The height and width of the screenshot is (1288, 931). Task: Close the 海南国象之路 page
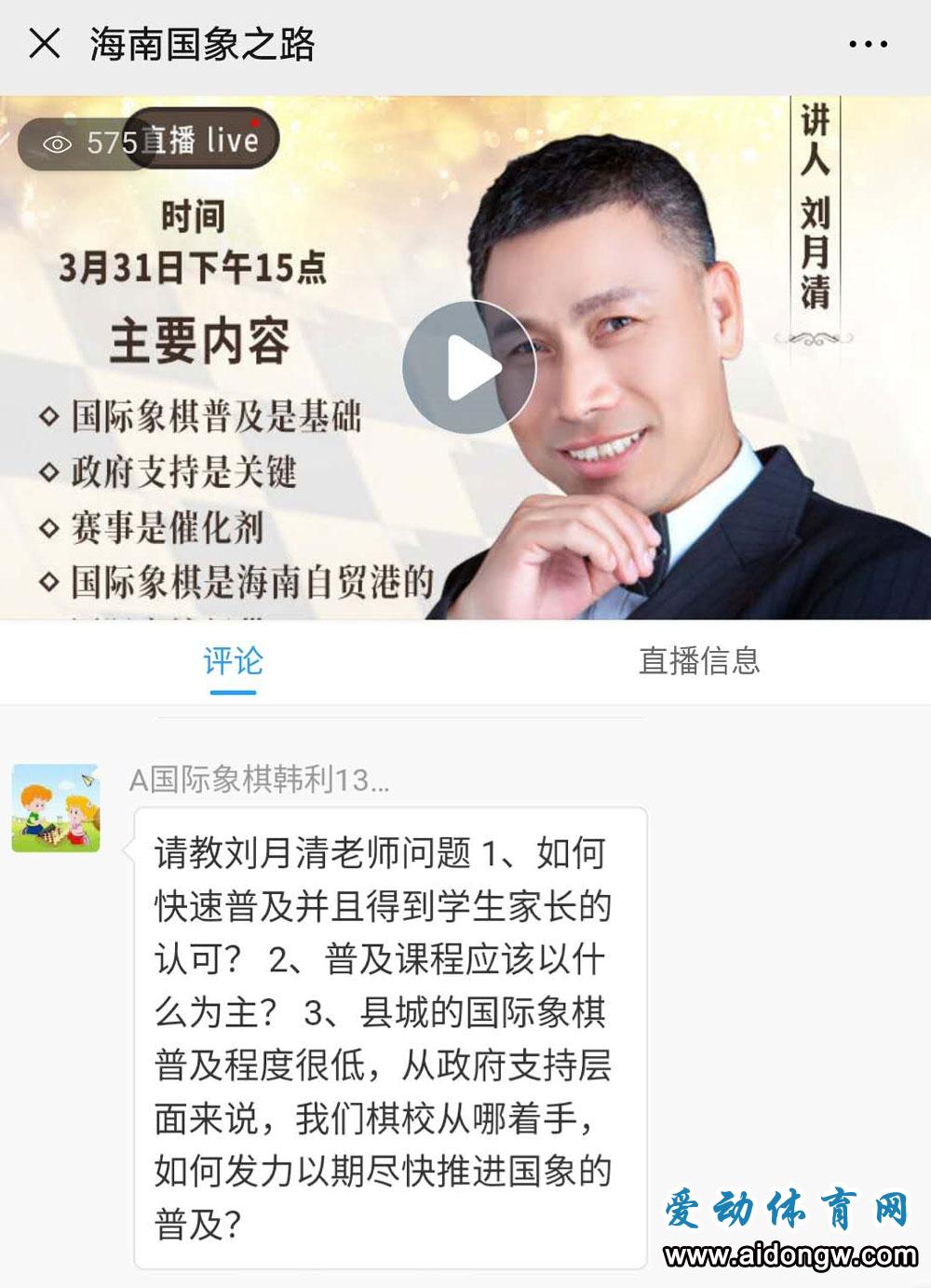tap(44, 44)
